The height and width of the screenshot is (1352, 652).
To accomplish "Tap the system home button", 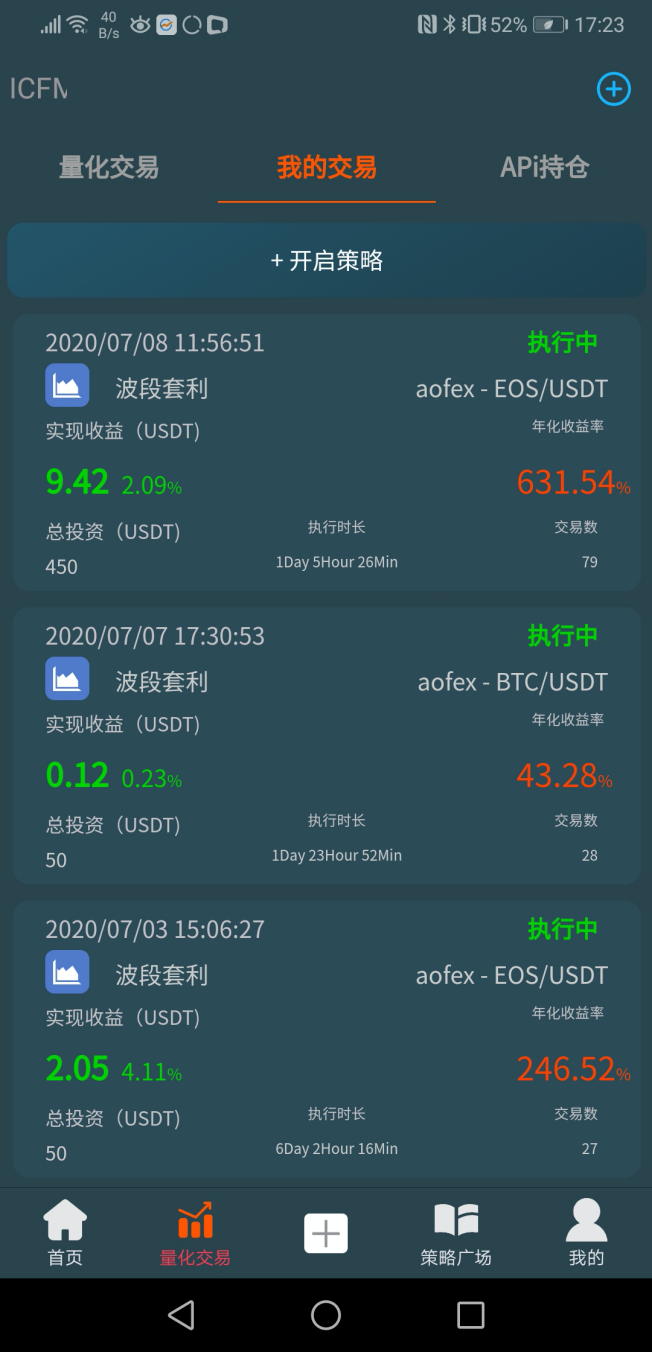I will (x=326, y=1315).
